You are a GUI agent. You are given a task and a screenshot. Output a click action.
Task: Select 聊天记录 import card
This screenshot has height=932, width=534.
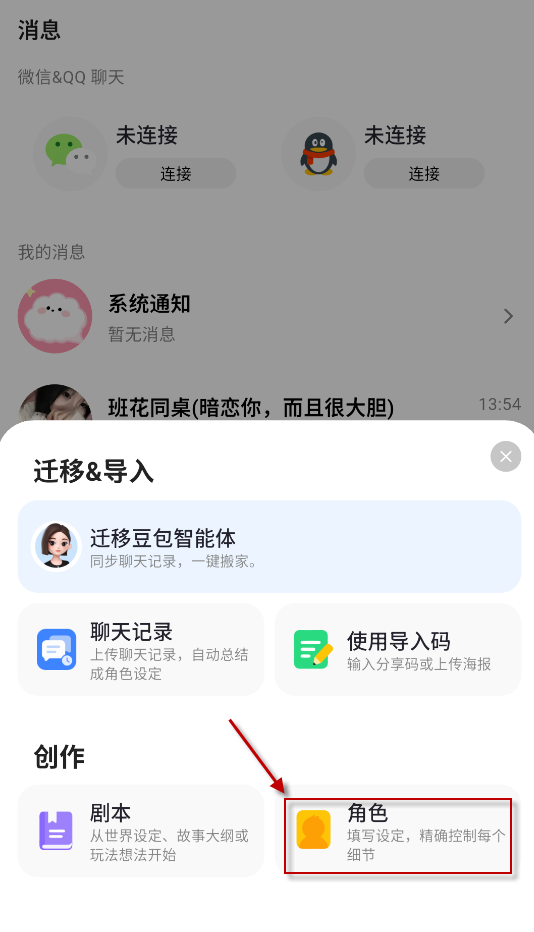coord(141,650)
